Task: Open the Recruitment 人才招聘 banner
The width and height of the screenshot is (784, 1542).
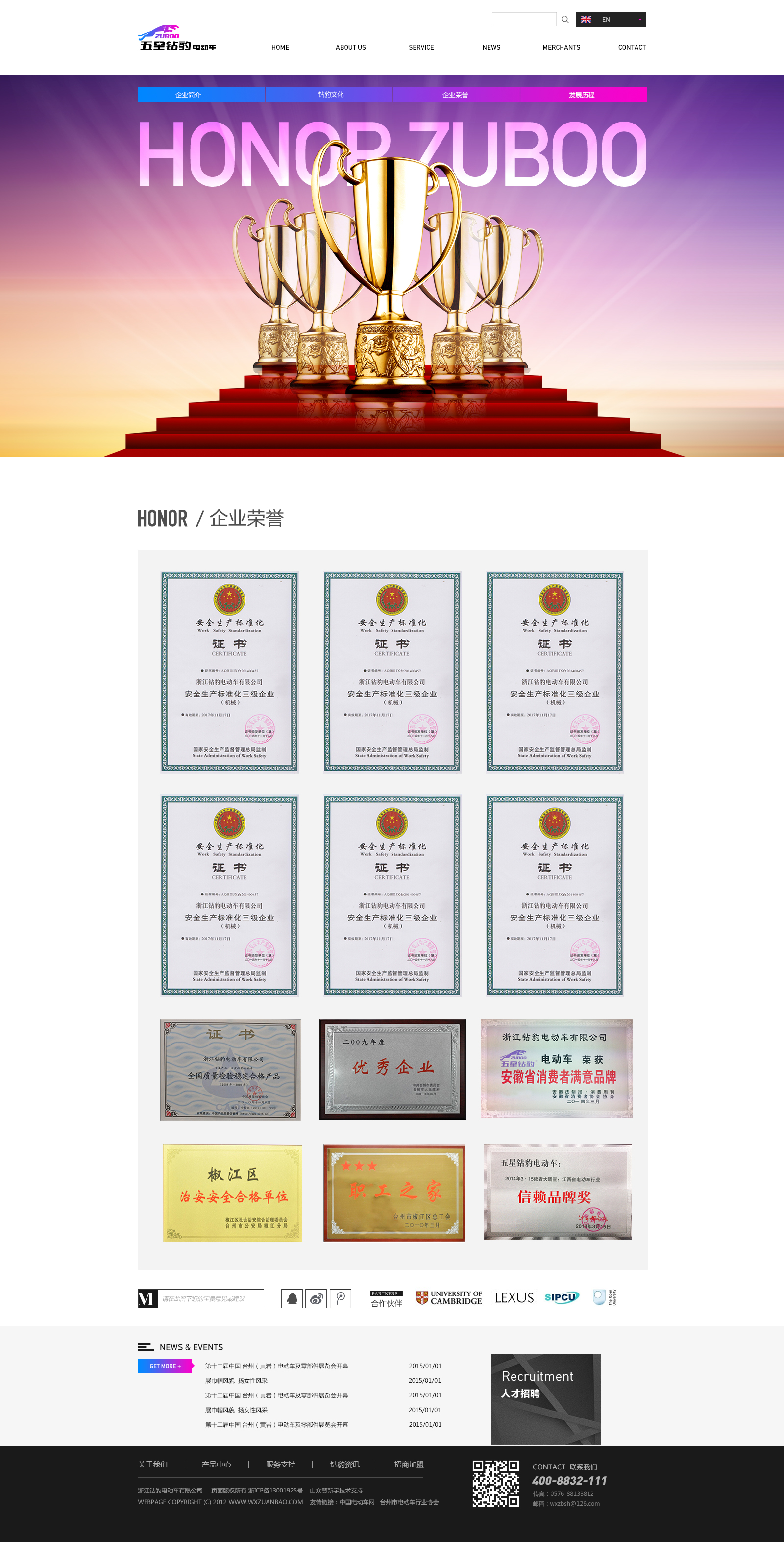Action: tap(546, 1399)
